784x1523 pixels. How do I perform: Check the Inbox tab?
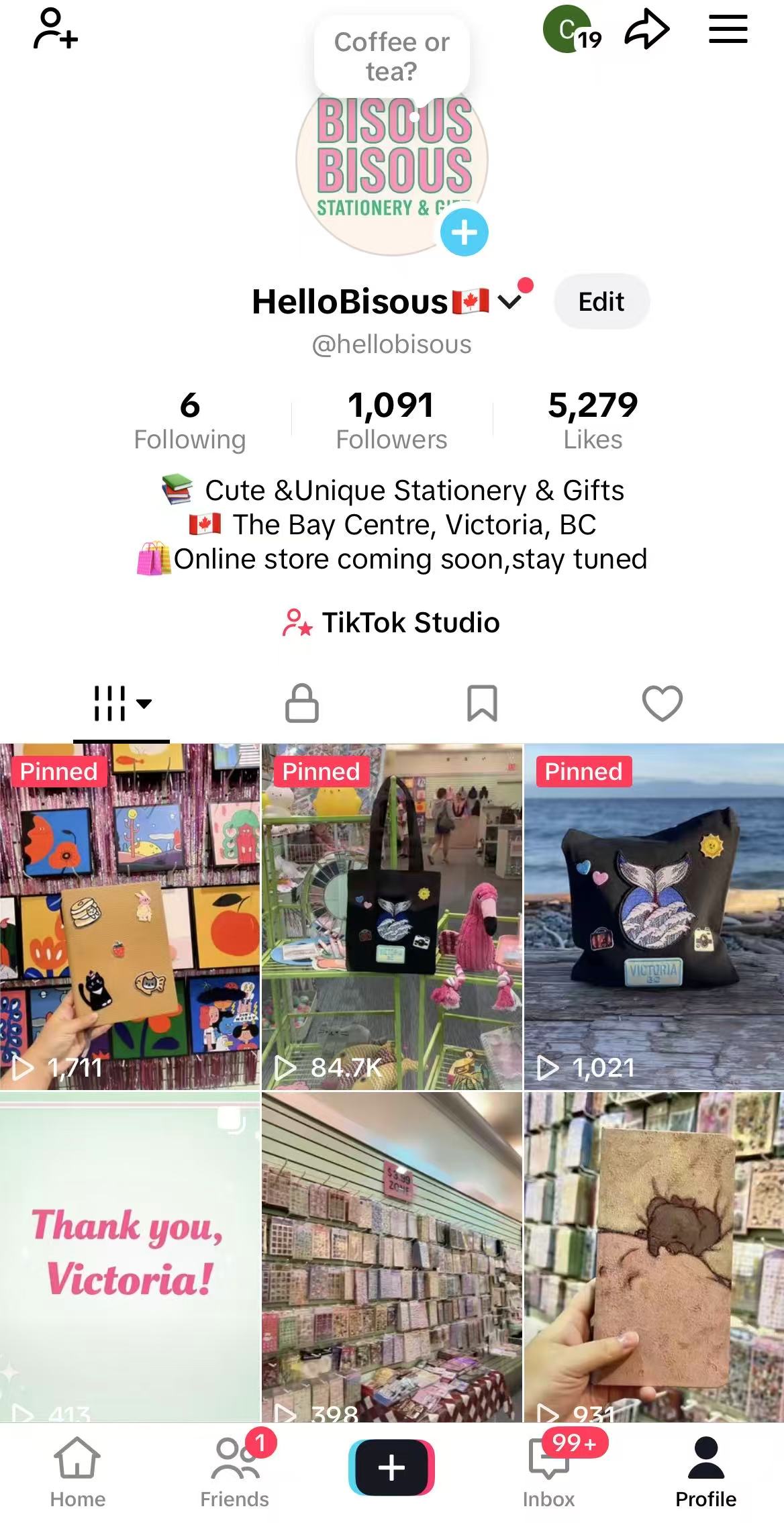click(x=549, y=1471)
